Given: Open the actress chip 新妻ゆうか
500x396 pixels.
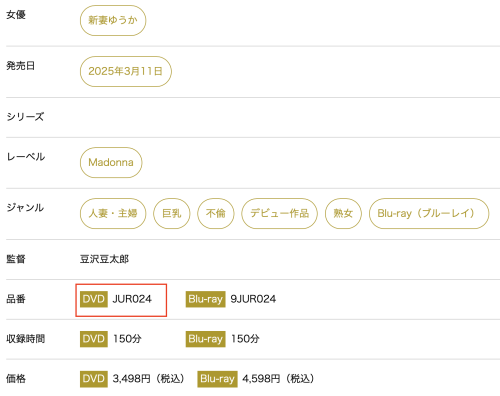Looking at the screenshot, I should pyautogui.click(x=113, y=20).
